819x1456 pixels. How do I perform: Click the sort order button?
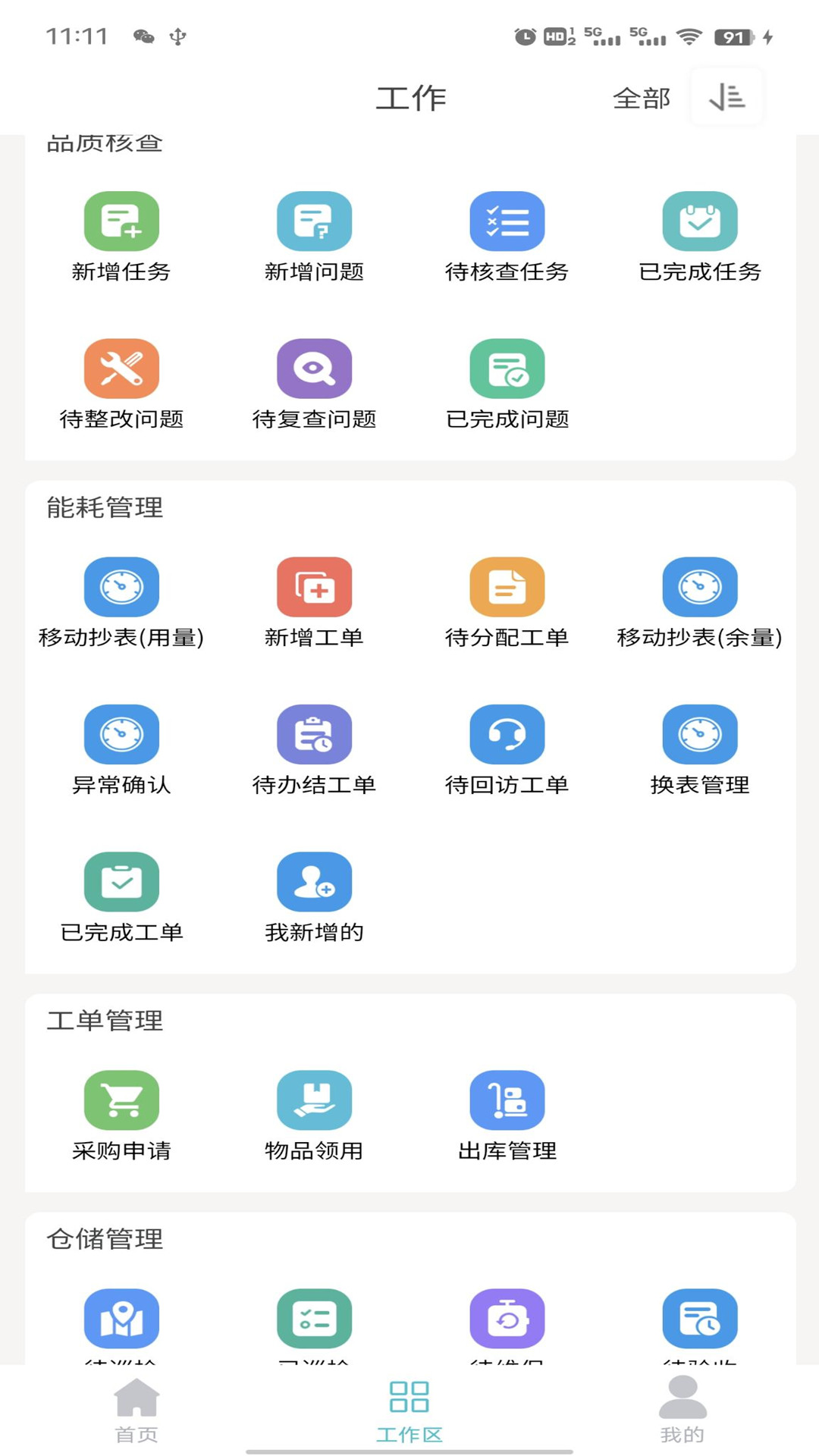(726, 97)
